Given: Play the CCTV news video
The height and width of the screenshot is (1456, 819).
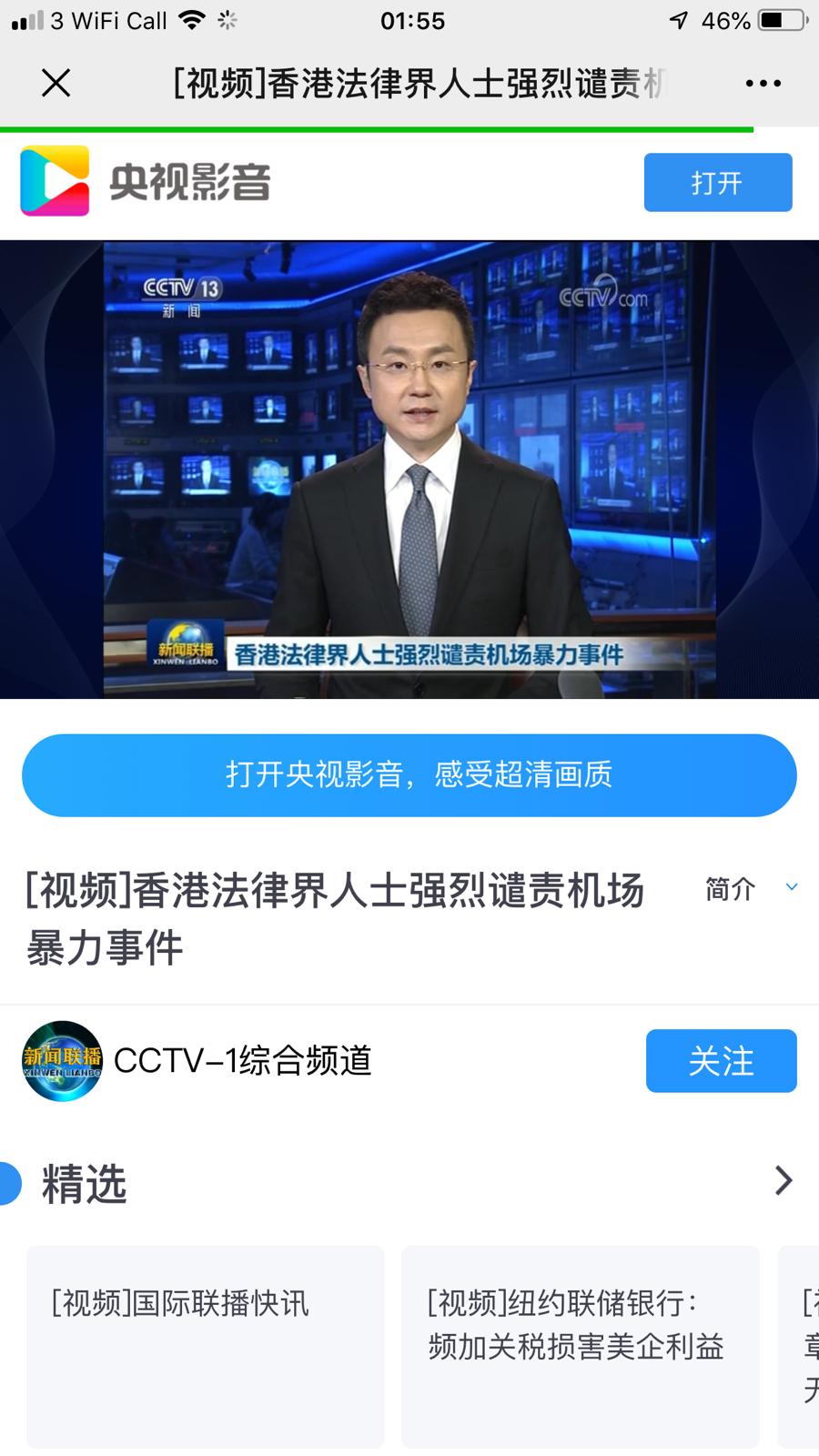Looking at the screenshot, I should [x=409, y=470].
